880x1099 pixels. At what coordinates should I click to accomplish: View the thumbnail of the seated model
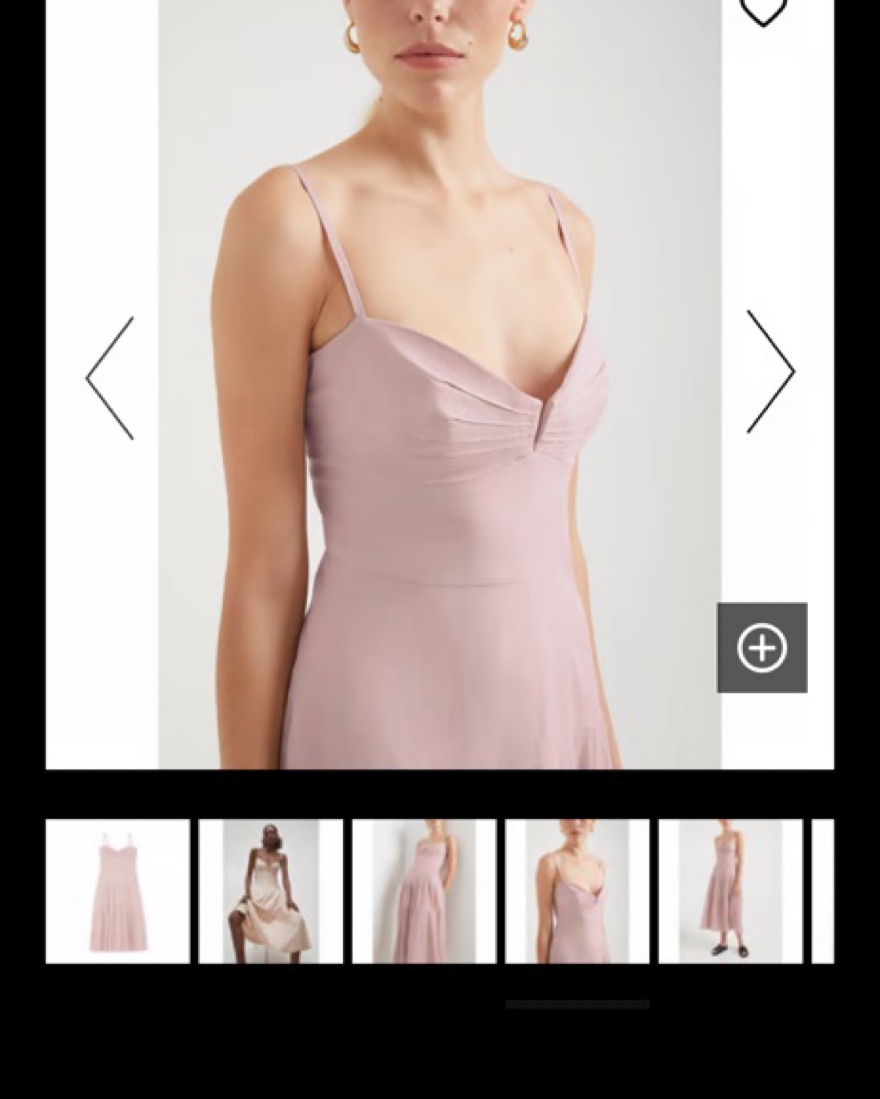pos(271,891)
